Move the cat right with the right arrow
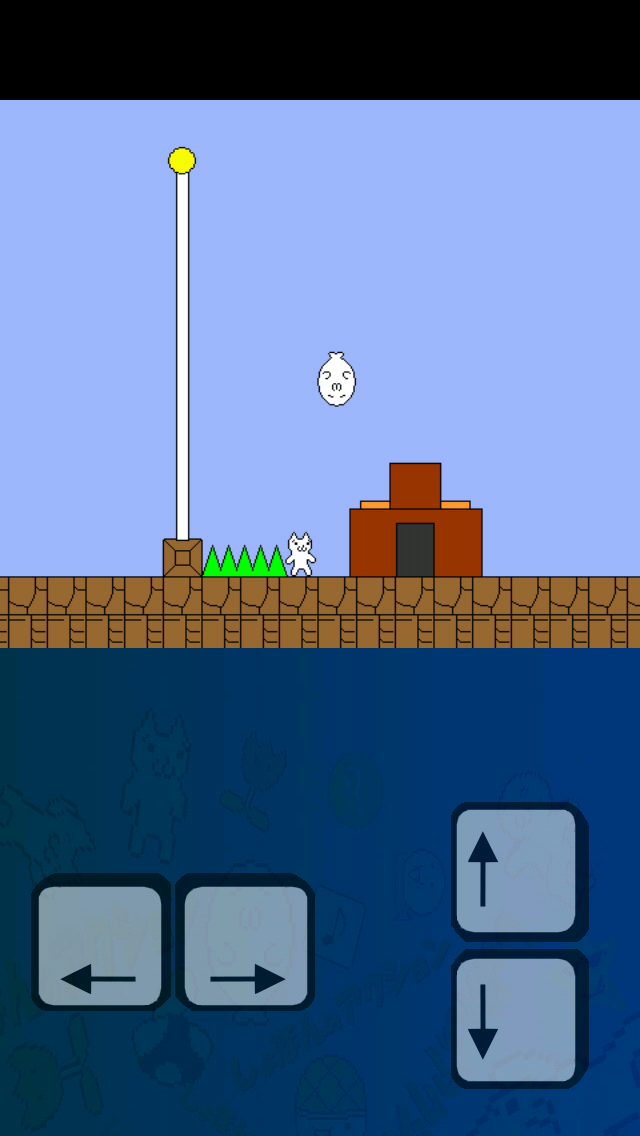640x1136 pixels. pyautogui.click(x=246, y=945)
